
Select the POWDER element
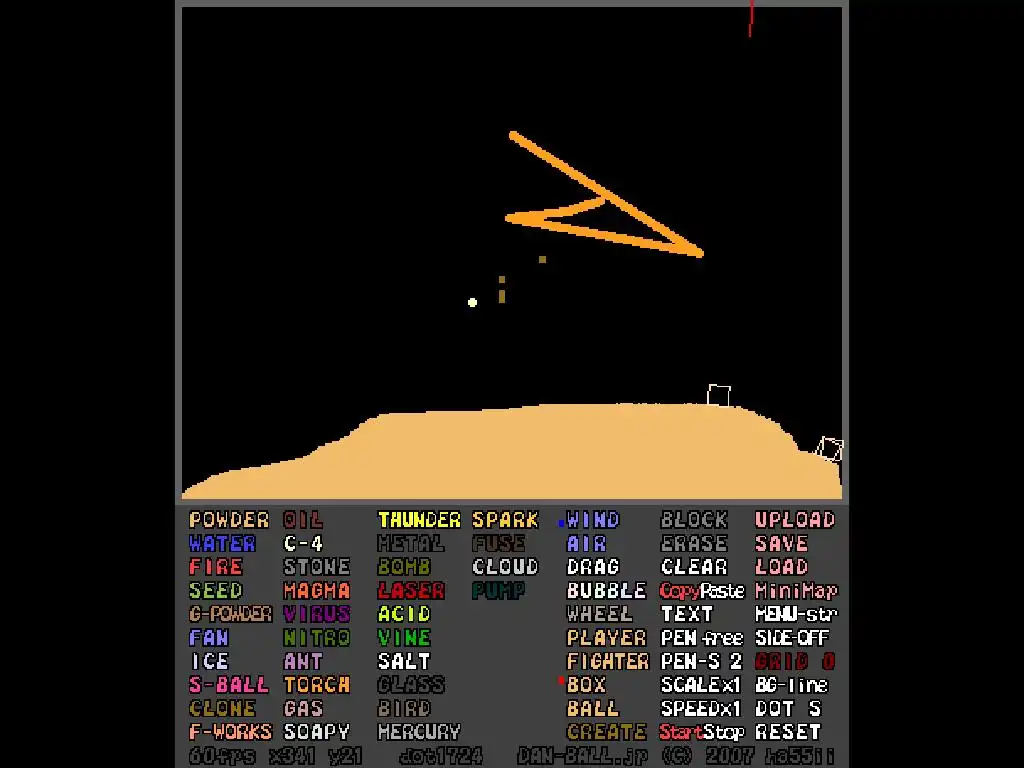click(229, 520)
